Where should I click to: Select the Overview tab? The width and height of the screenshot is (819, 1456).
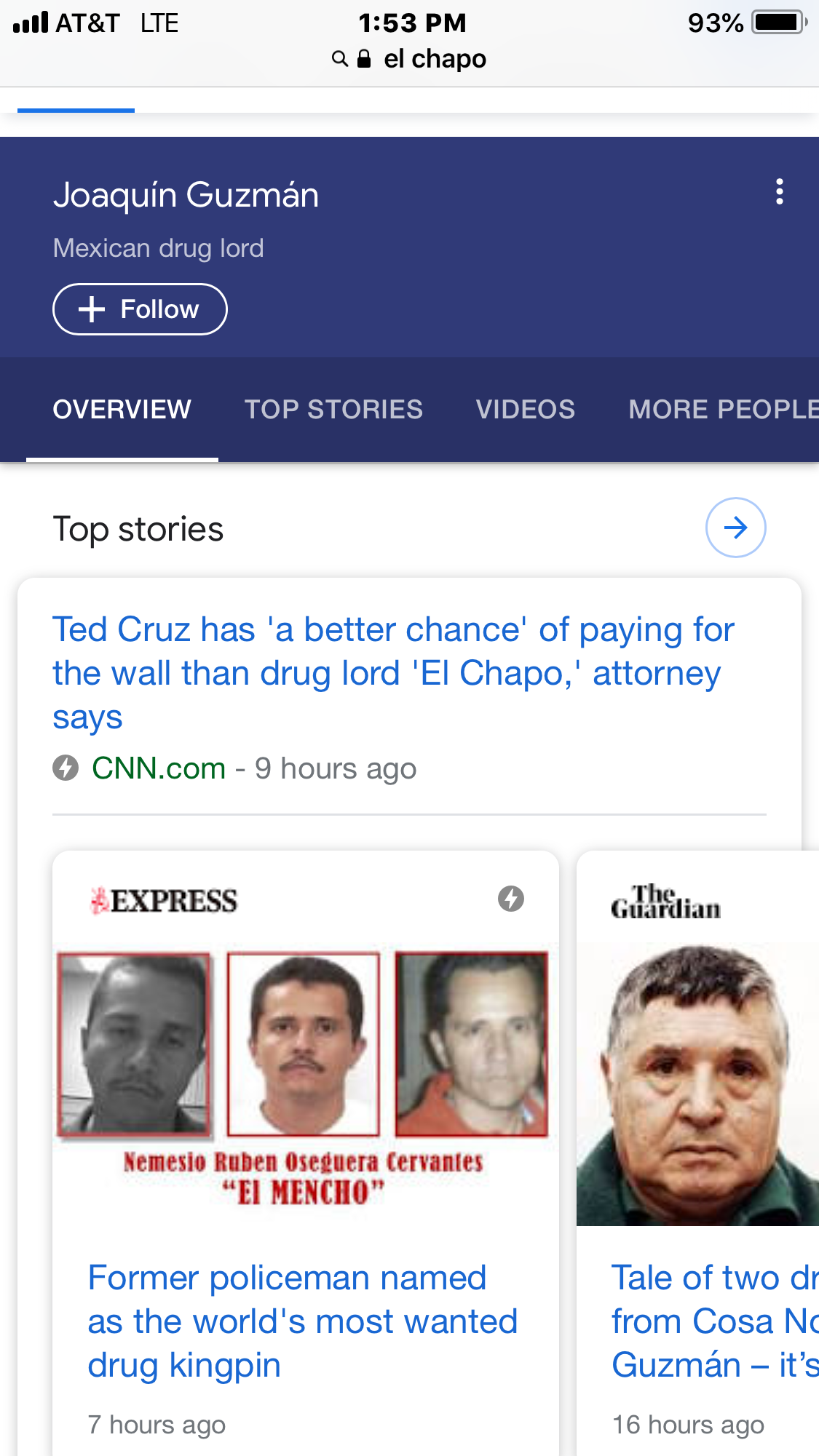coord(122,409)
